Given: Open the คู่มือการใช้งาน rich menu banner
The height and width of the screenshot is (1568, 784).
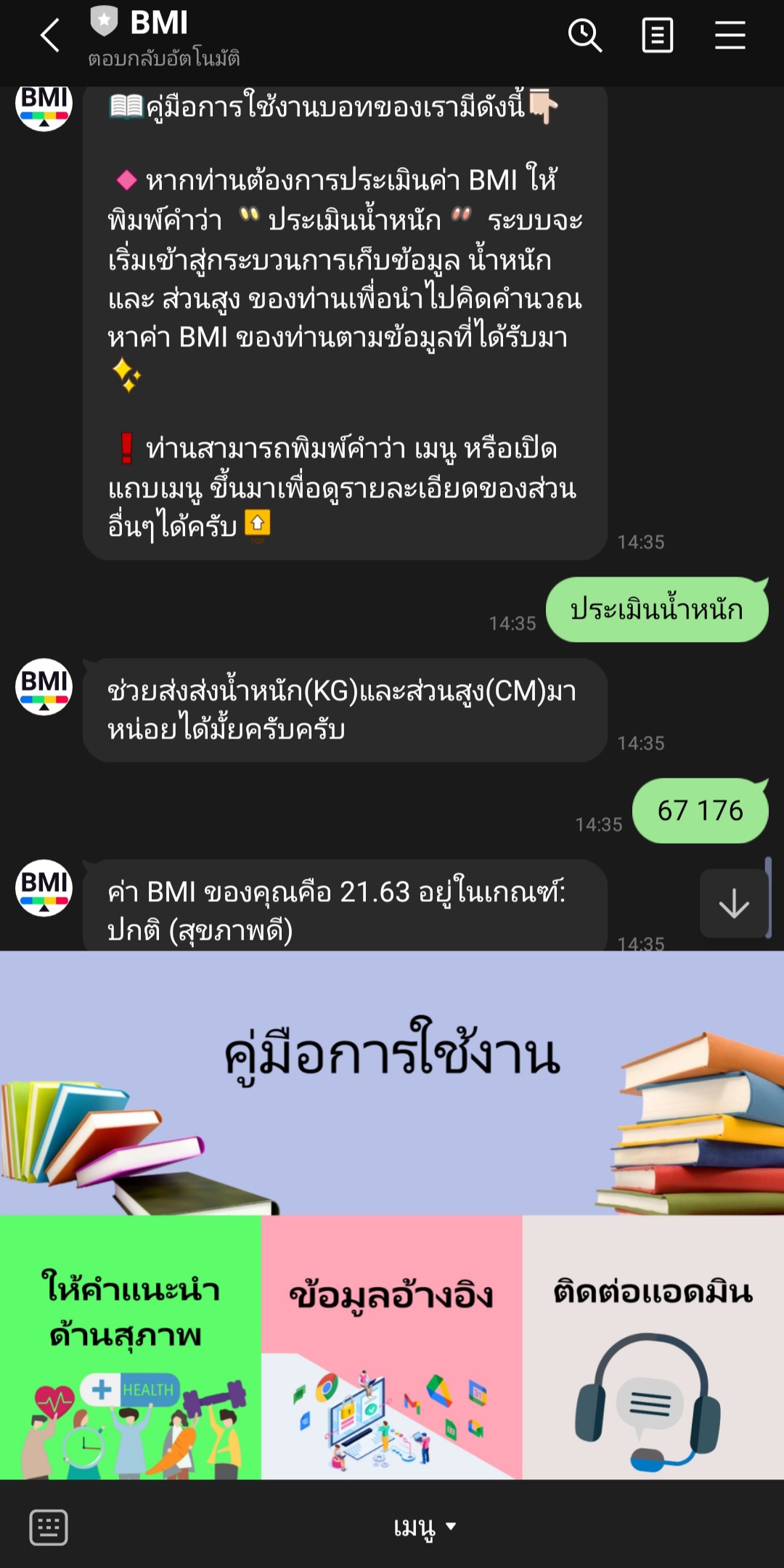Looking at the screenshot, I should (392, 1082).
